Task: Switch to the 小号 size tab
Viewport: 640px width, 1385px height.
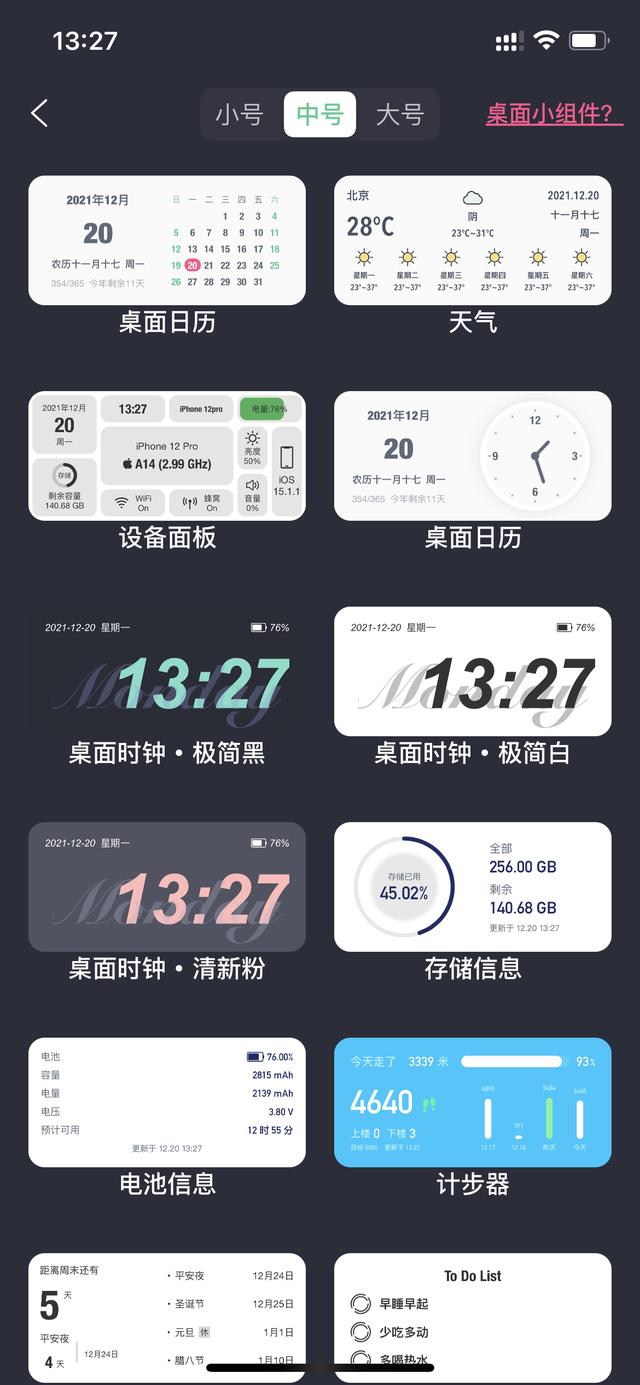Action: [x=240, y=114]
